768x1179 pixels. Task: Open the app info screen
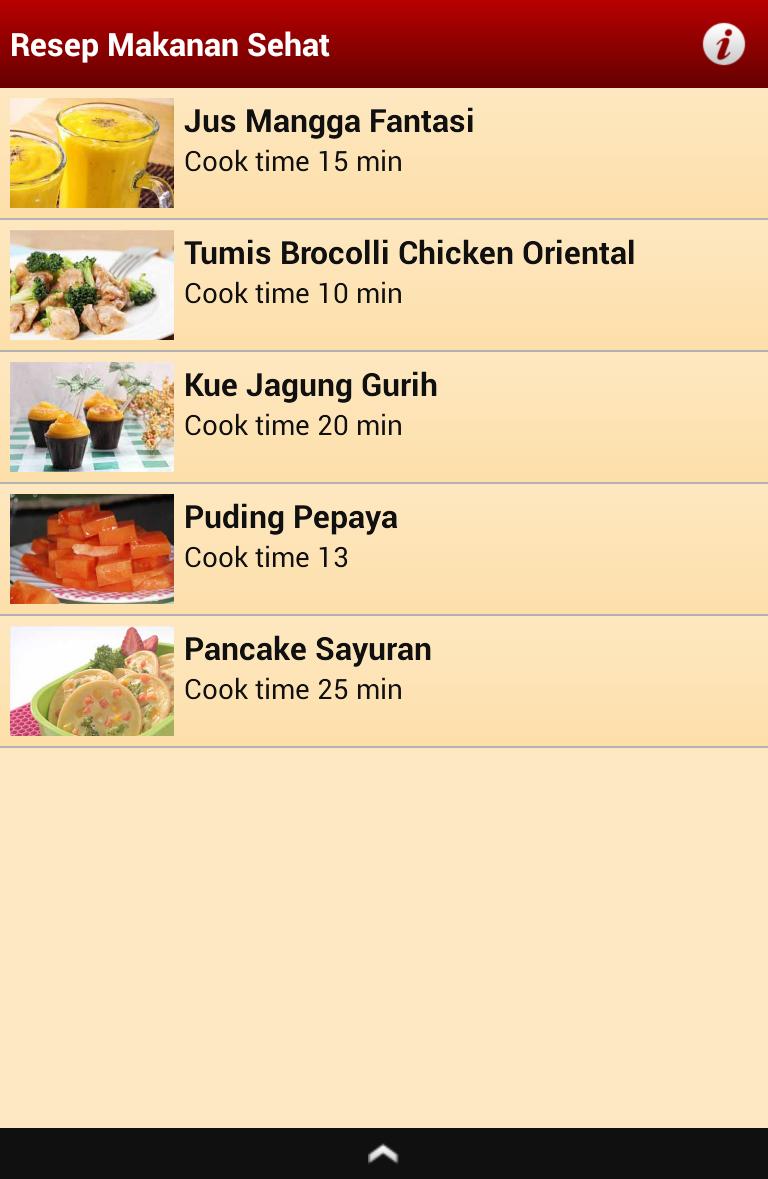(x=724, y=44)
